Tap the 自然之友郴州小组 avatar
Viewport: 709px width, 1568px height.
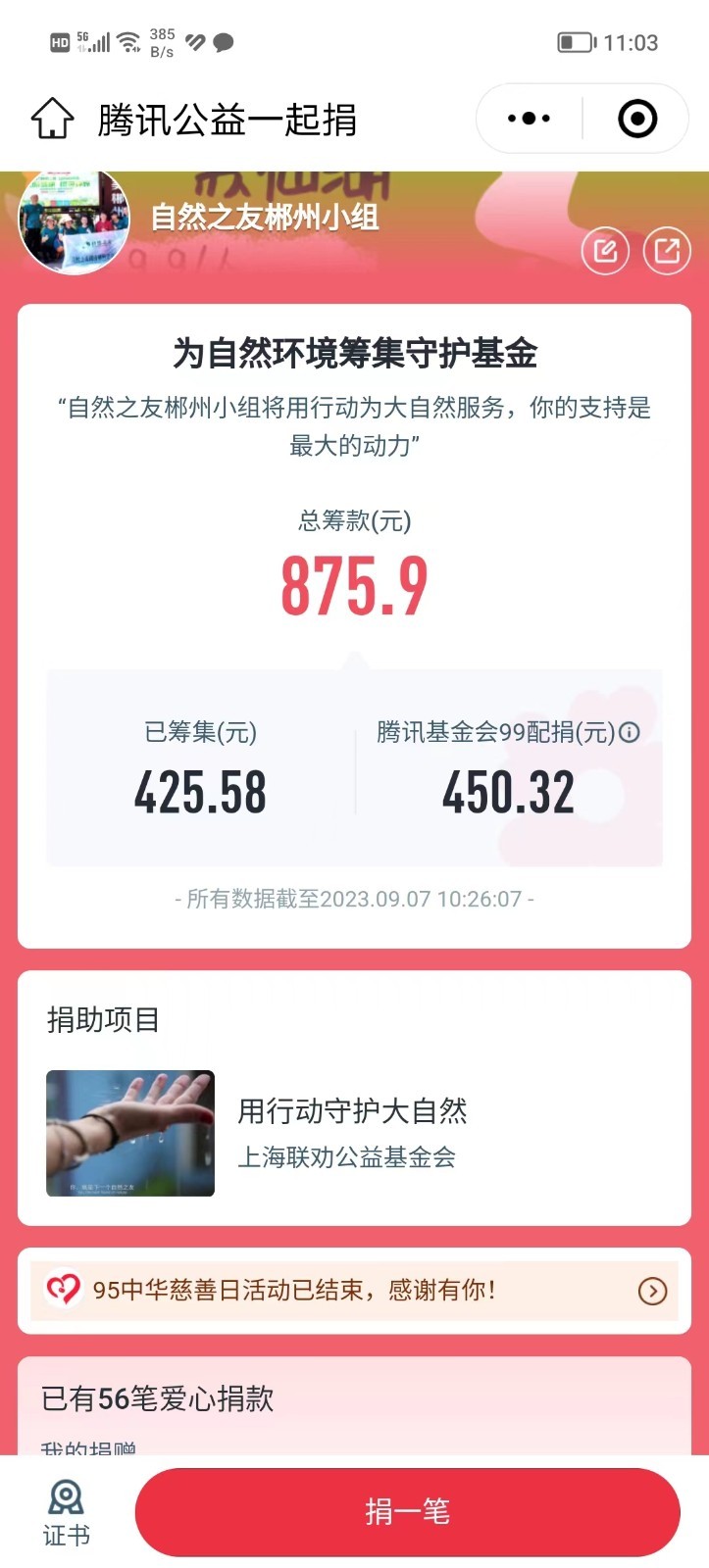coord(75,220)
